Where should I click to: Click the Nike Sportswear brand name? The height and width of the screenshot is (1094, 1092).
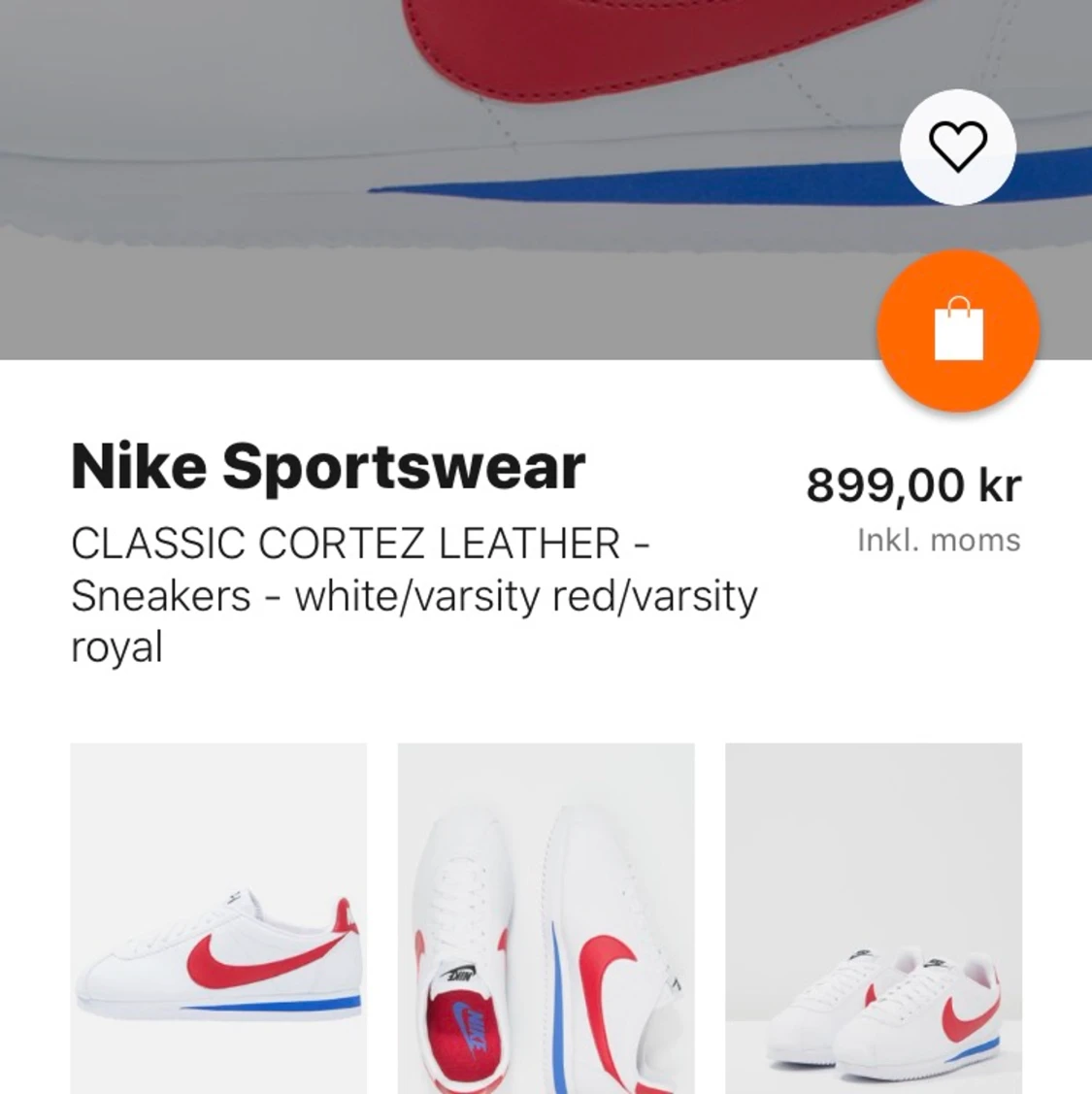click(x=327, y=467)
